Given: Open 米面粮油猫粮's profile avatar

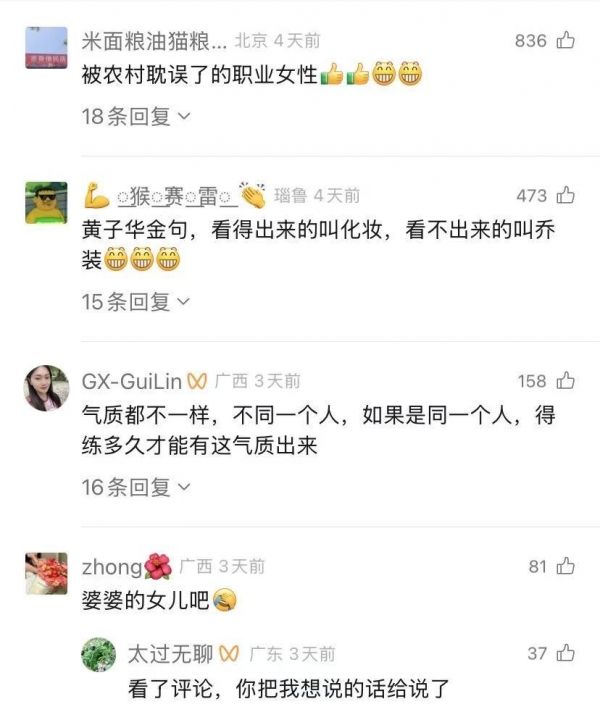Looking at the screenshot, I should pos(47,48).
